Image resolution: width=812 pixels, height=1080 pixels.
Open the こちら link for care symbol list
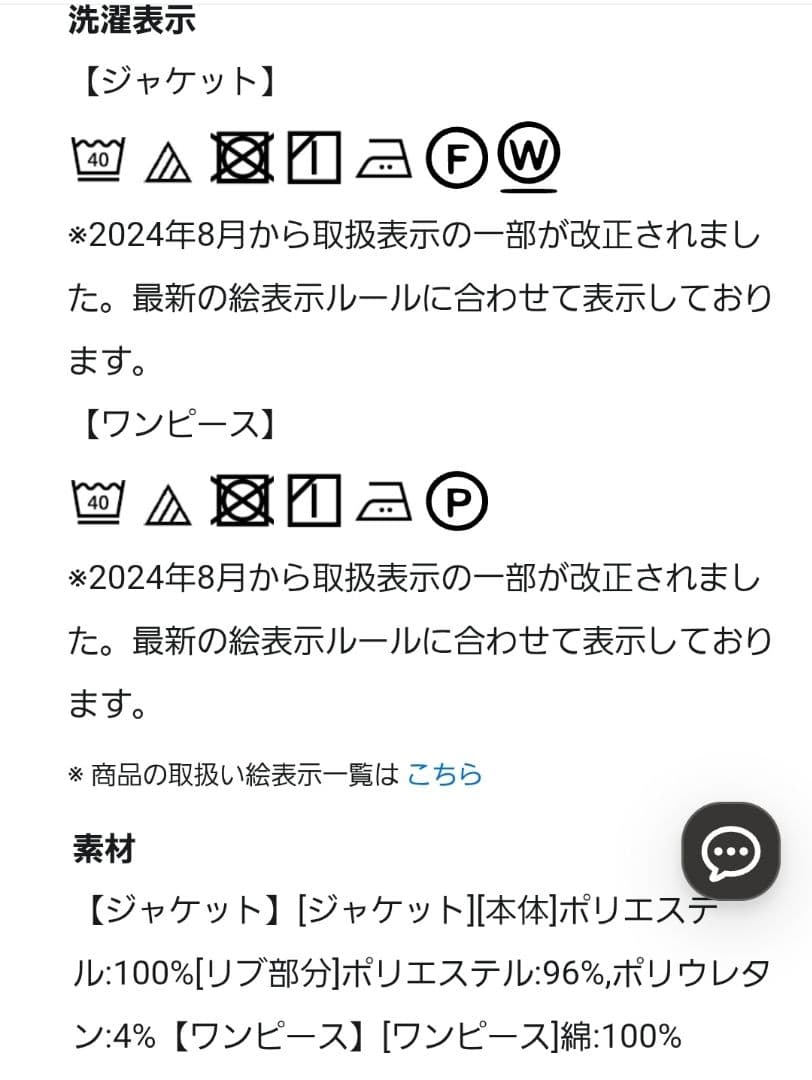click(444, 773)
